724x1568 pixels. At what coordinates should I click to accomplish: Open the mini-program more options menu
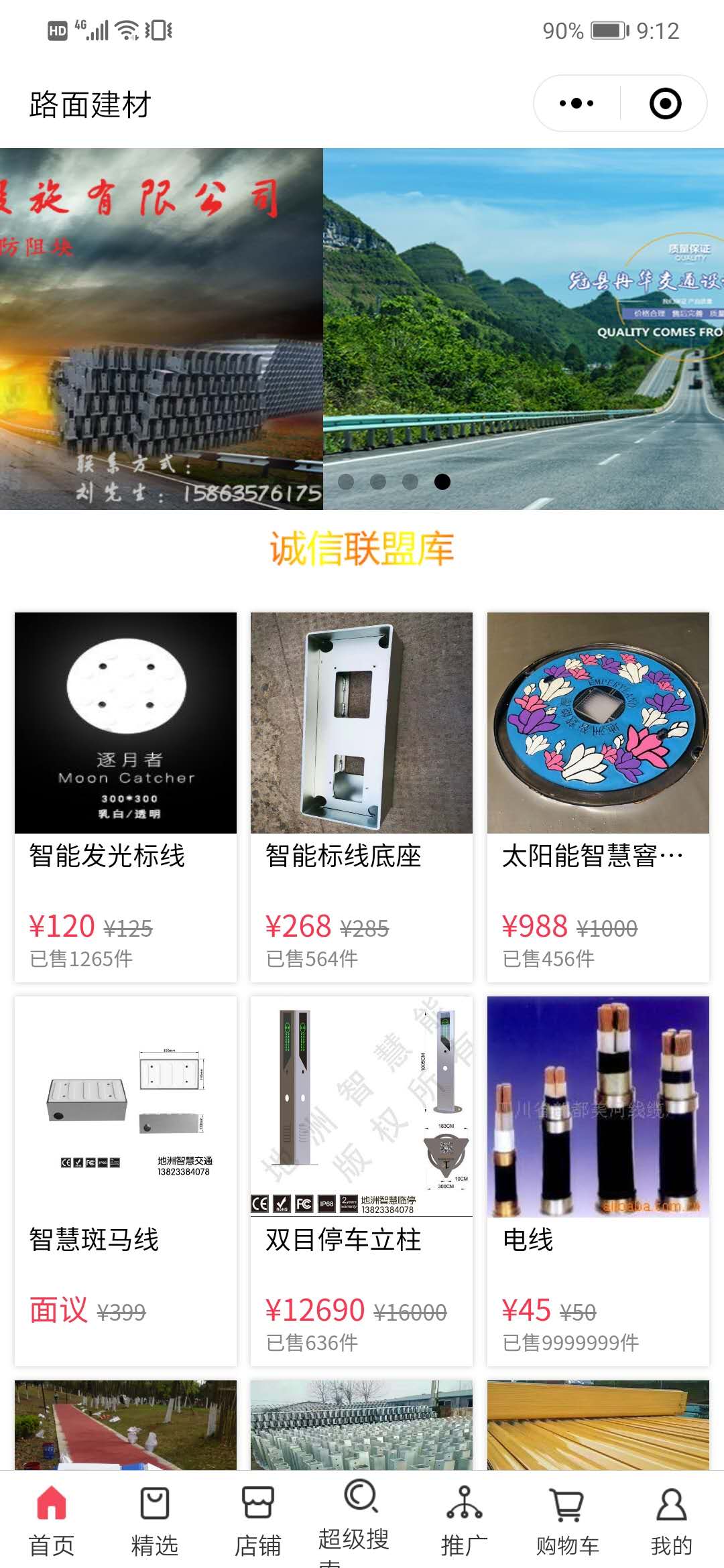click(x=575, y=103)
